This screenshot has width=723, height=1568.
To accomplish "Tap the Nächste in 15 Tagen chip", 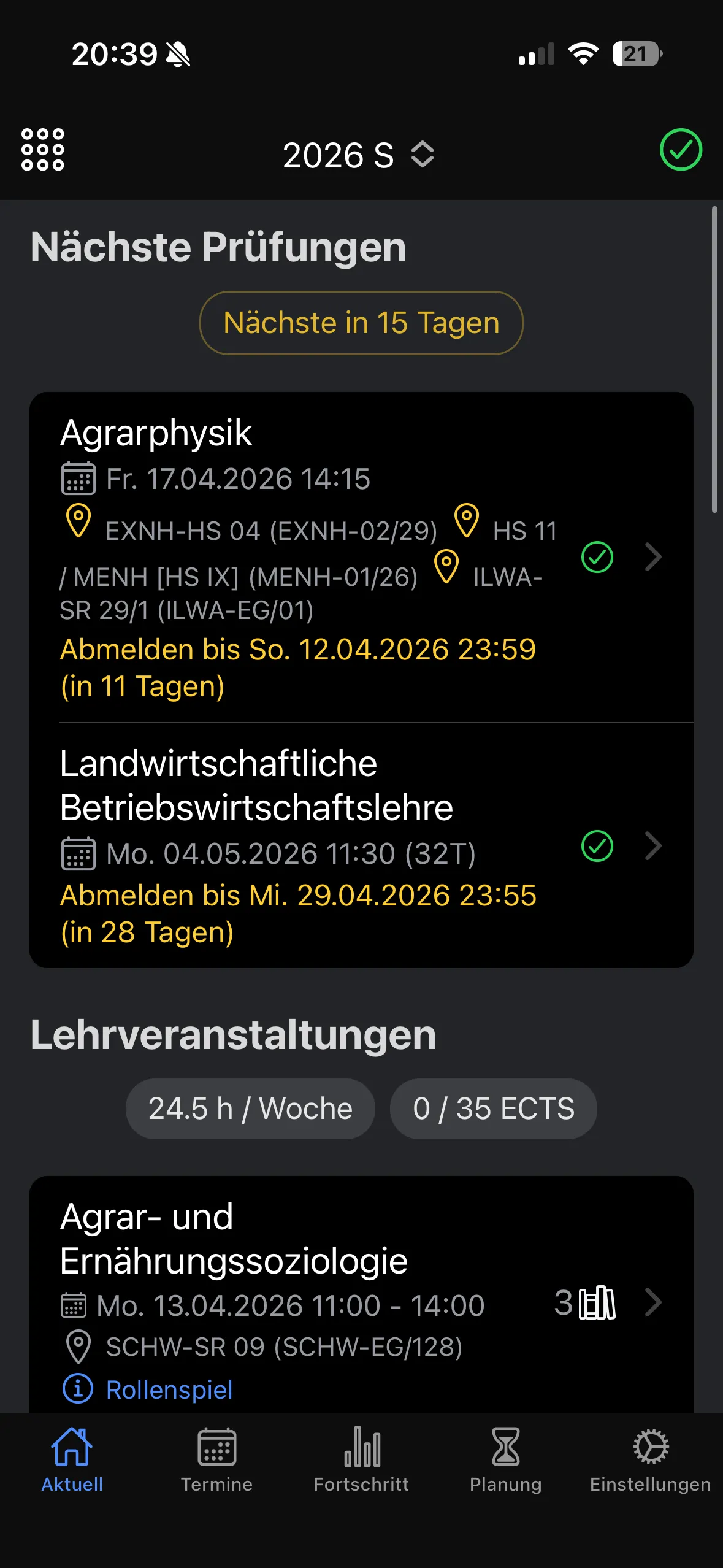I will pos(361,323).
